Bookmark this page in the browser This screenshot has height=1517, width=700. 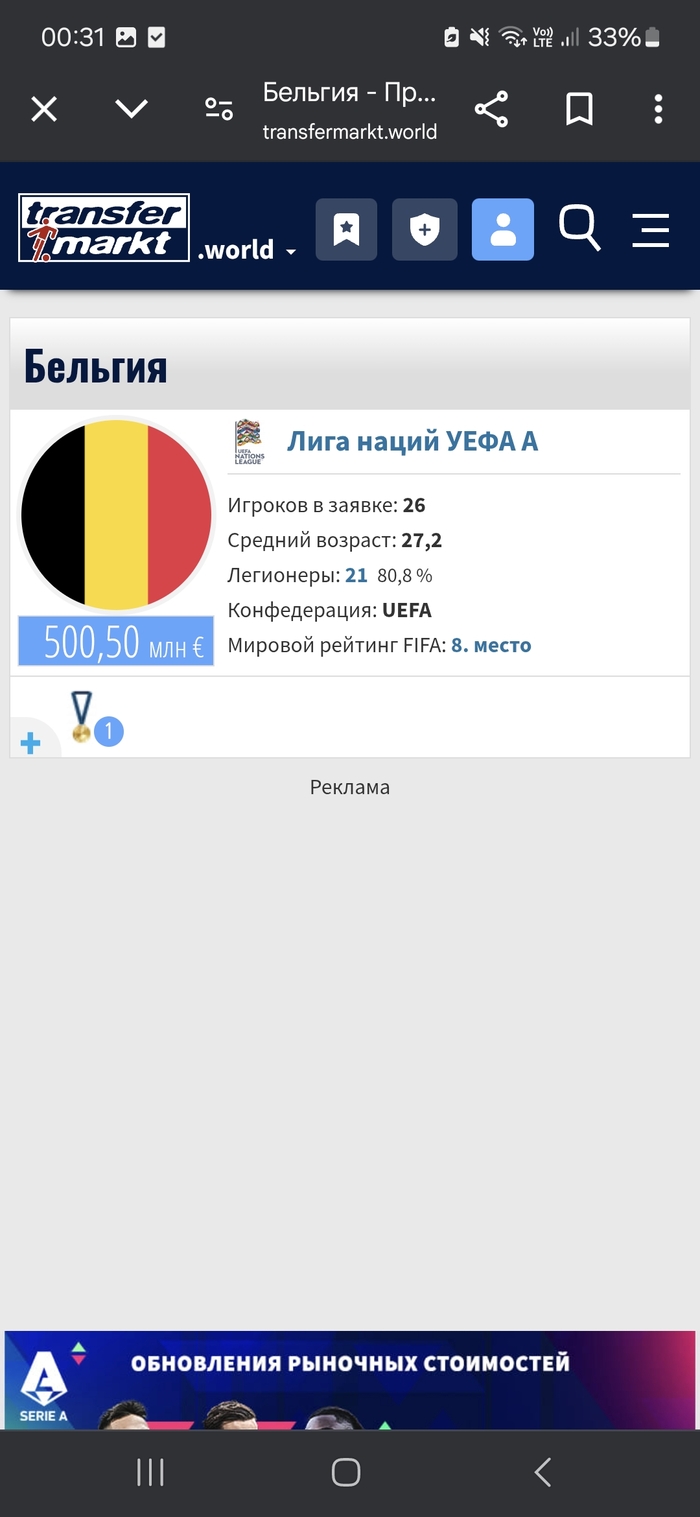(x=579, y=109)
